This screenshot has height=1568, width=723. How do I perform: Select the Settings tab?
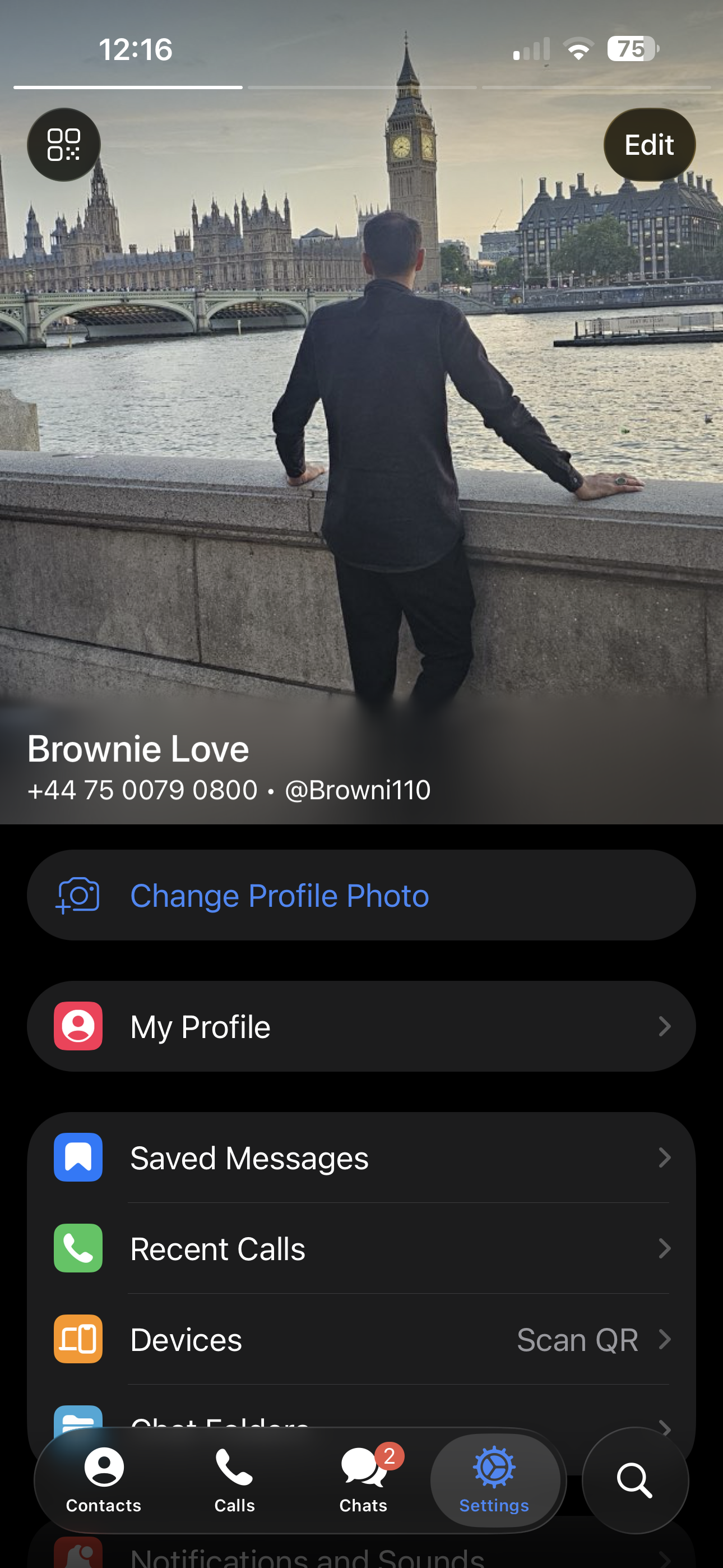pos(494,1481)
